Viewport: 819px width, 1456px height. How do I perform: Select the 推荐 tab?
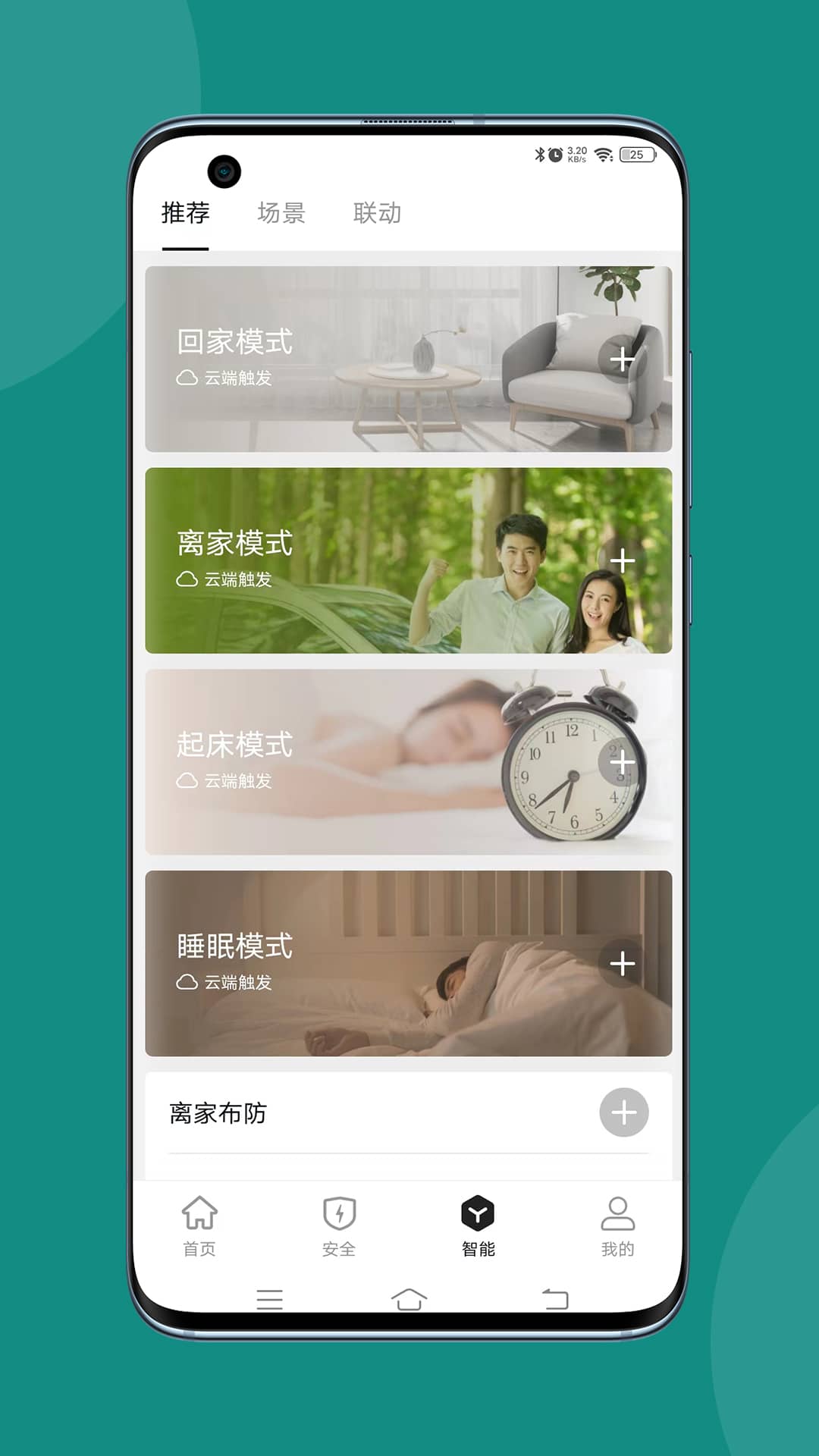[184, 215]
